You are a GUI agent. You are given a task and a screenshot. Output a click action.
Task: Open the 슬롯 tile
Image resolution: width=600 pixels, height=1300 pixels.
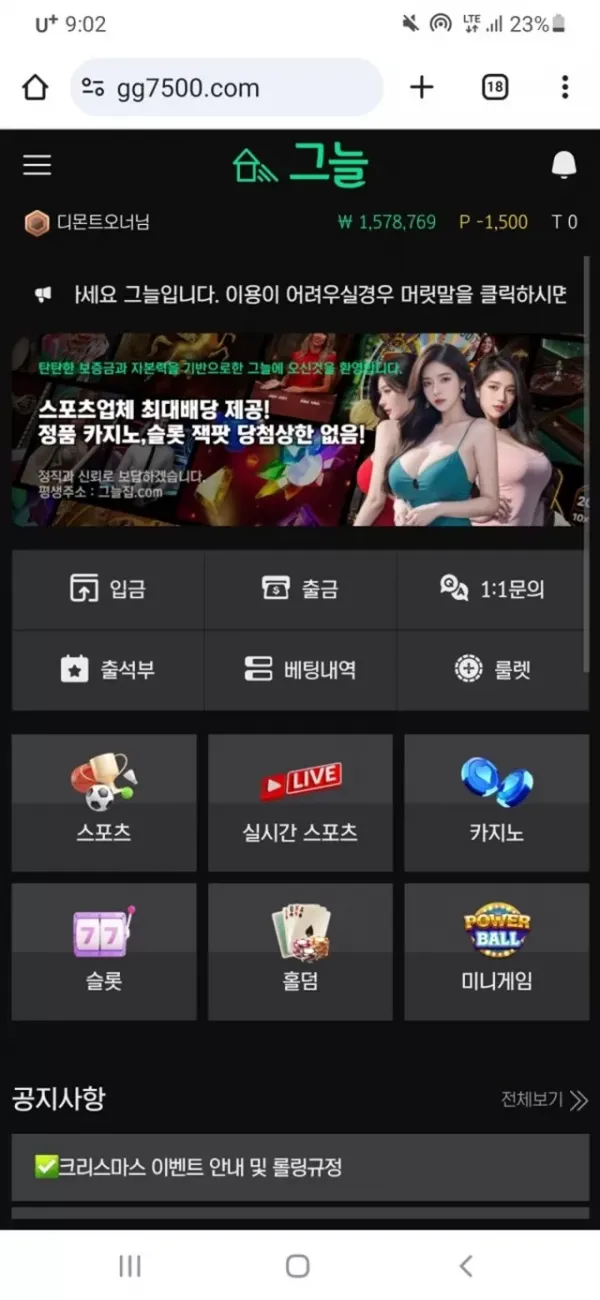104,951
